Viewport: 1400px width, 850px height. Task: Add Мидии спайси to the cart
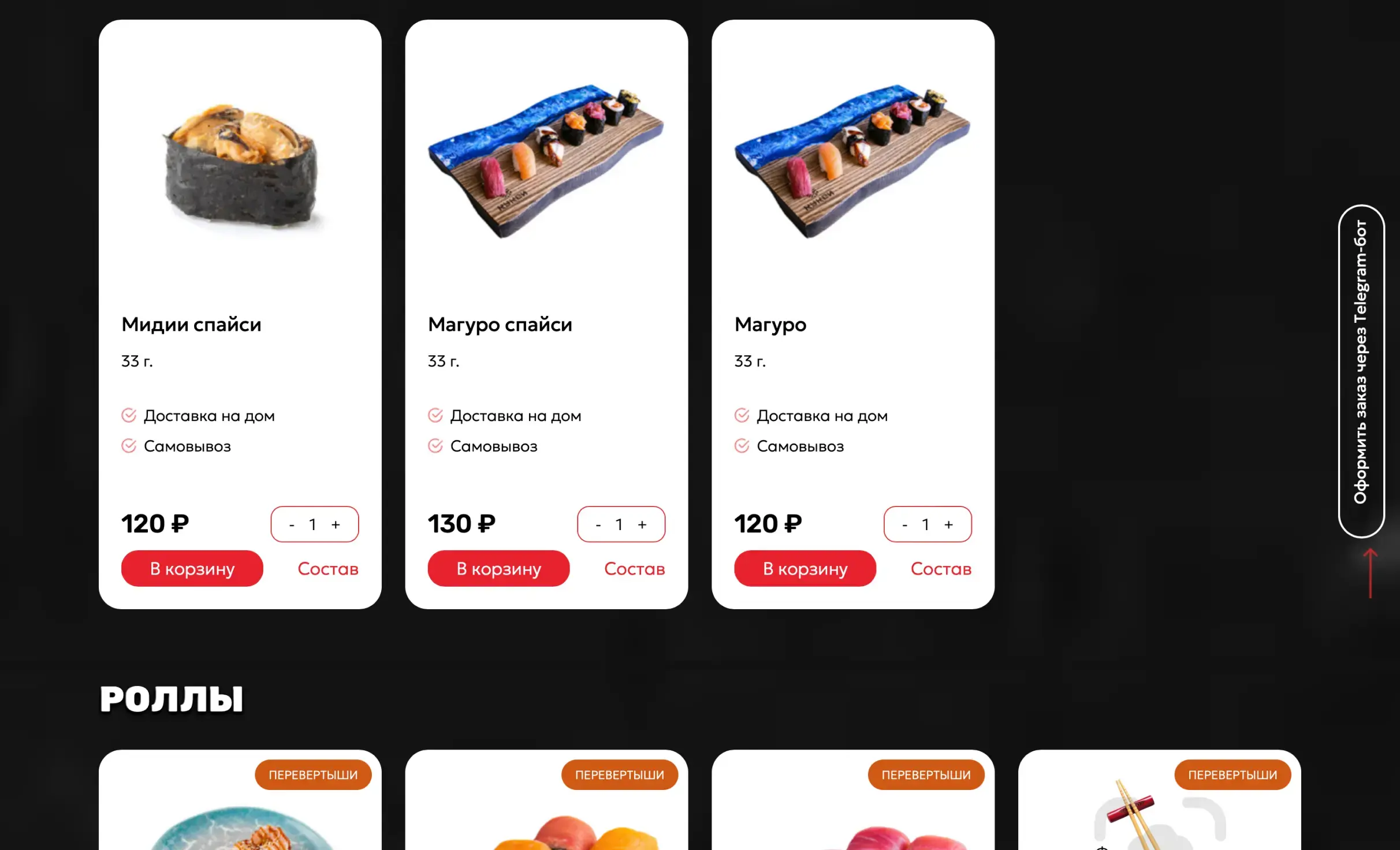pyautogui.click(x=192, y=569)
